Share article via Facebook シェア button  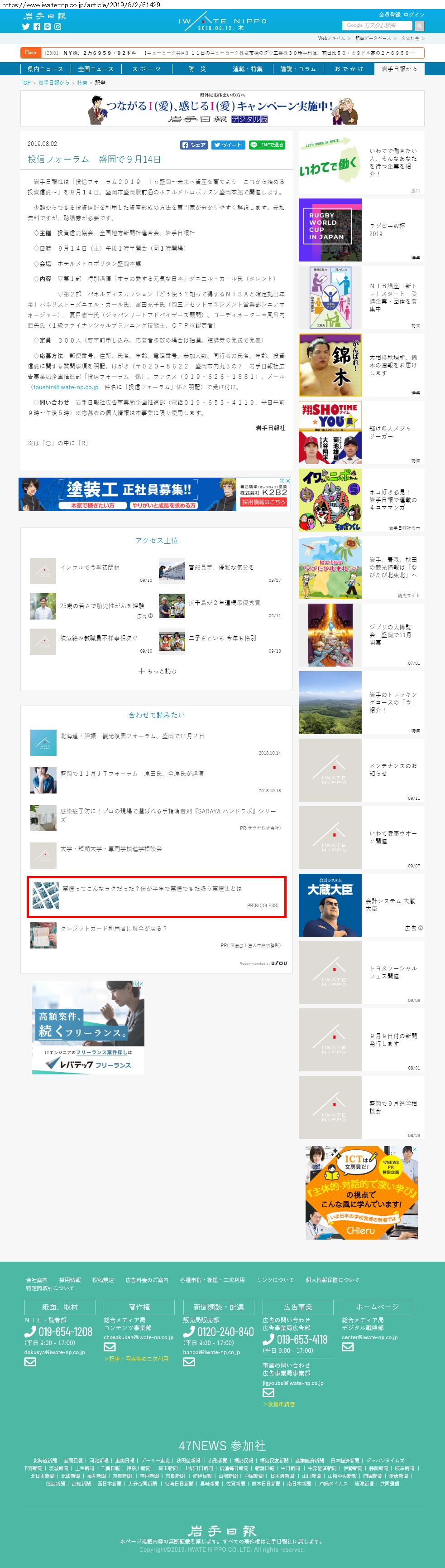click(x=194, y=145)
